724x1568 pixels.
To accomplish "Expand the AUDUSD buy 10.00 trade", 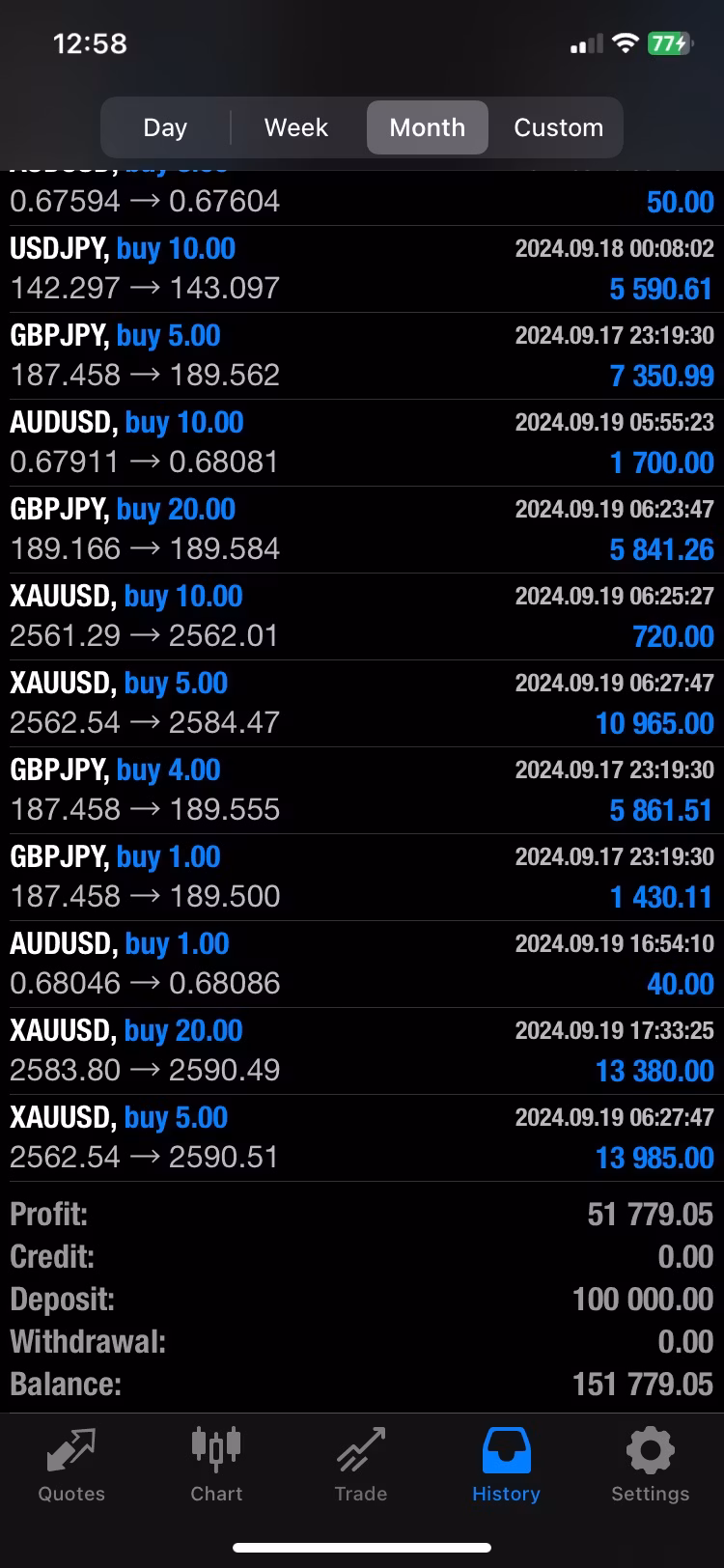I will 362,443.
